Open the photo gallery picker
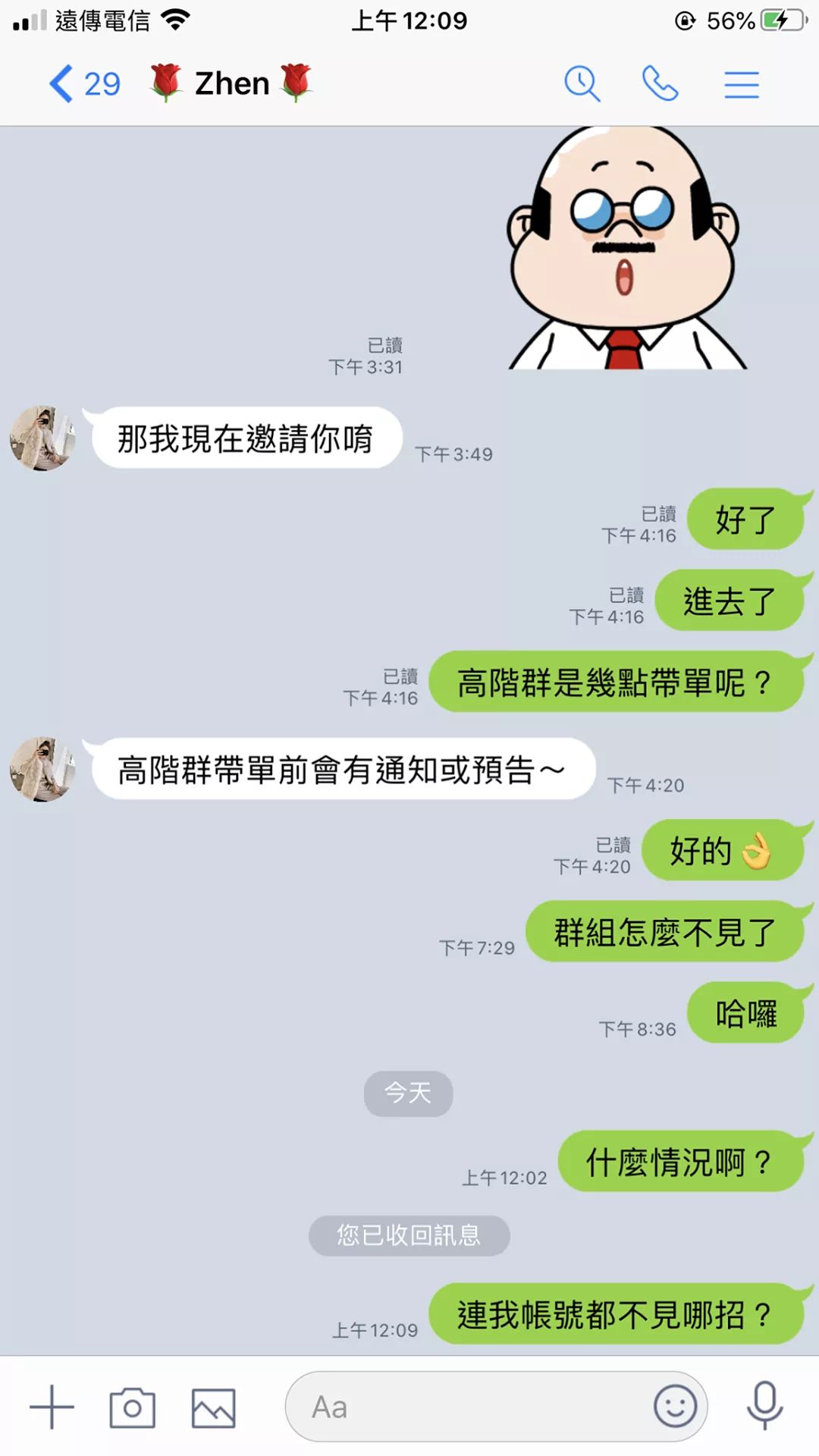Viewport: 819px width, 1456px height. pos(213,1407)
